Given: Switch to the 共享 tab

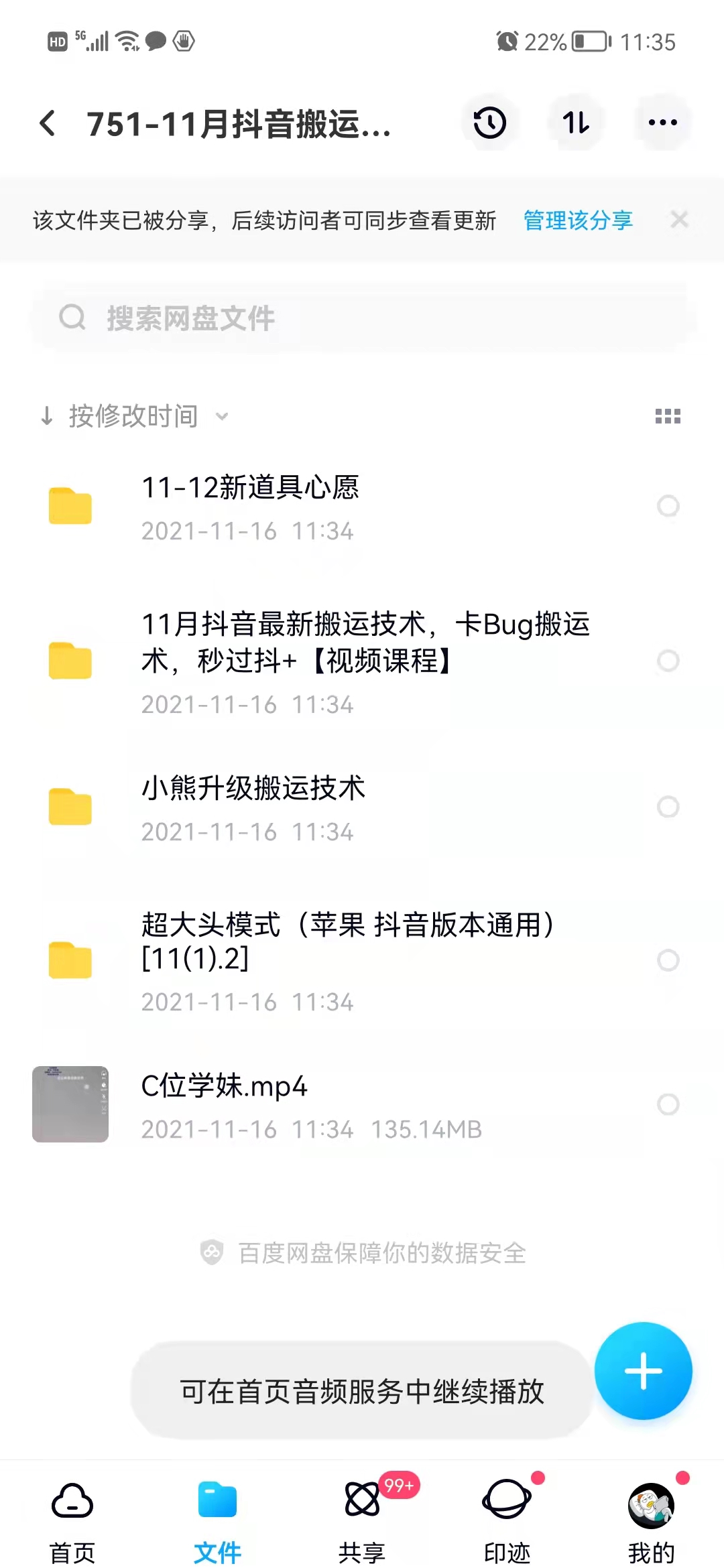Looking at the screenshot, I should tap(362, 1516).
